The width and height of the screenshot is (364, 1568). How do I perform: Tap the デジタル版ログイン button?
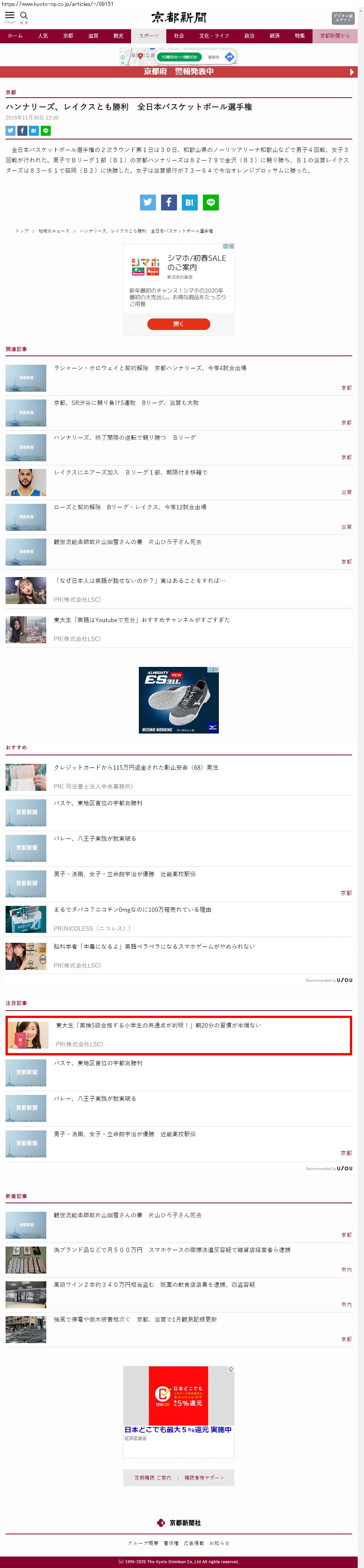[x=342, y=18]
